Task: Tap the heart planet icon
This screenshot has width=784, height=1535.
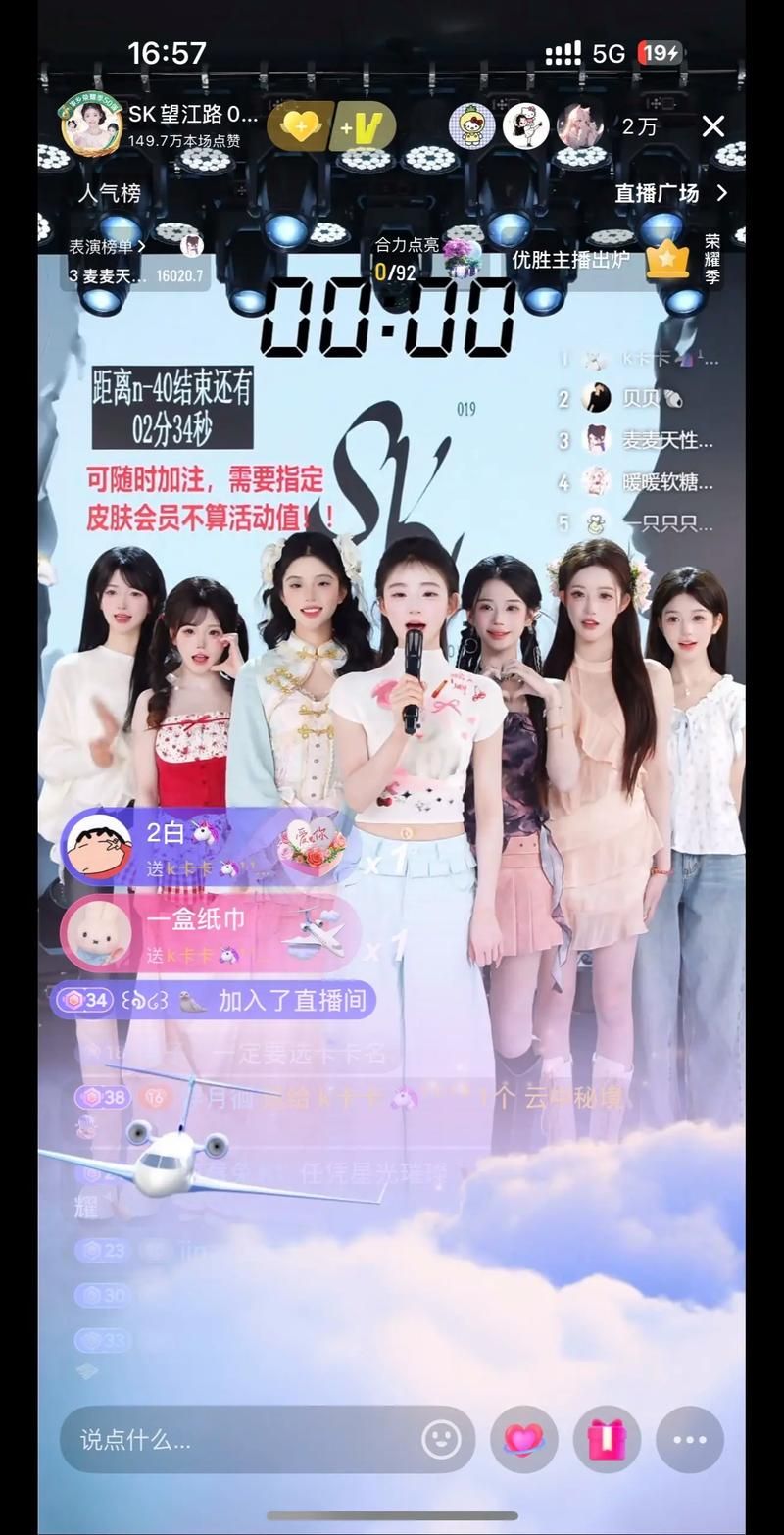Action: point(523,1439)
